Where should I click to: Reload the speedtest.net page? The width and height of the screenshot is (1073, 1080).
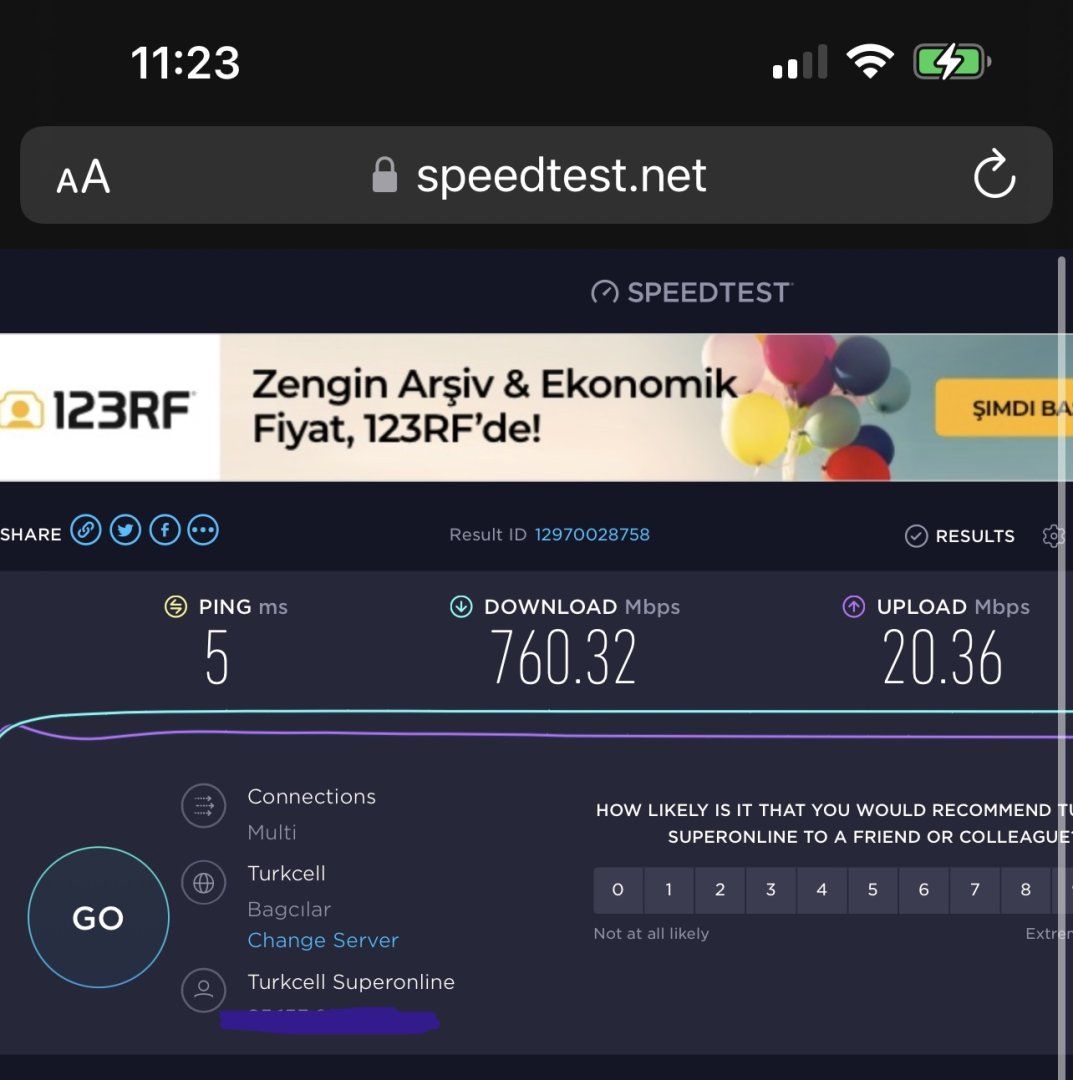click(x=994, y=177)
